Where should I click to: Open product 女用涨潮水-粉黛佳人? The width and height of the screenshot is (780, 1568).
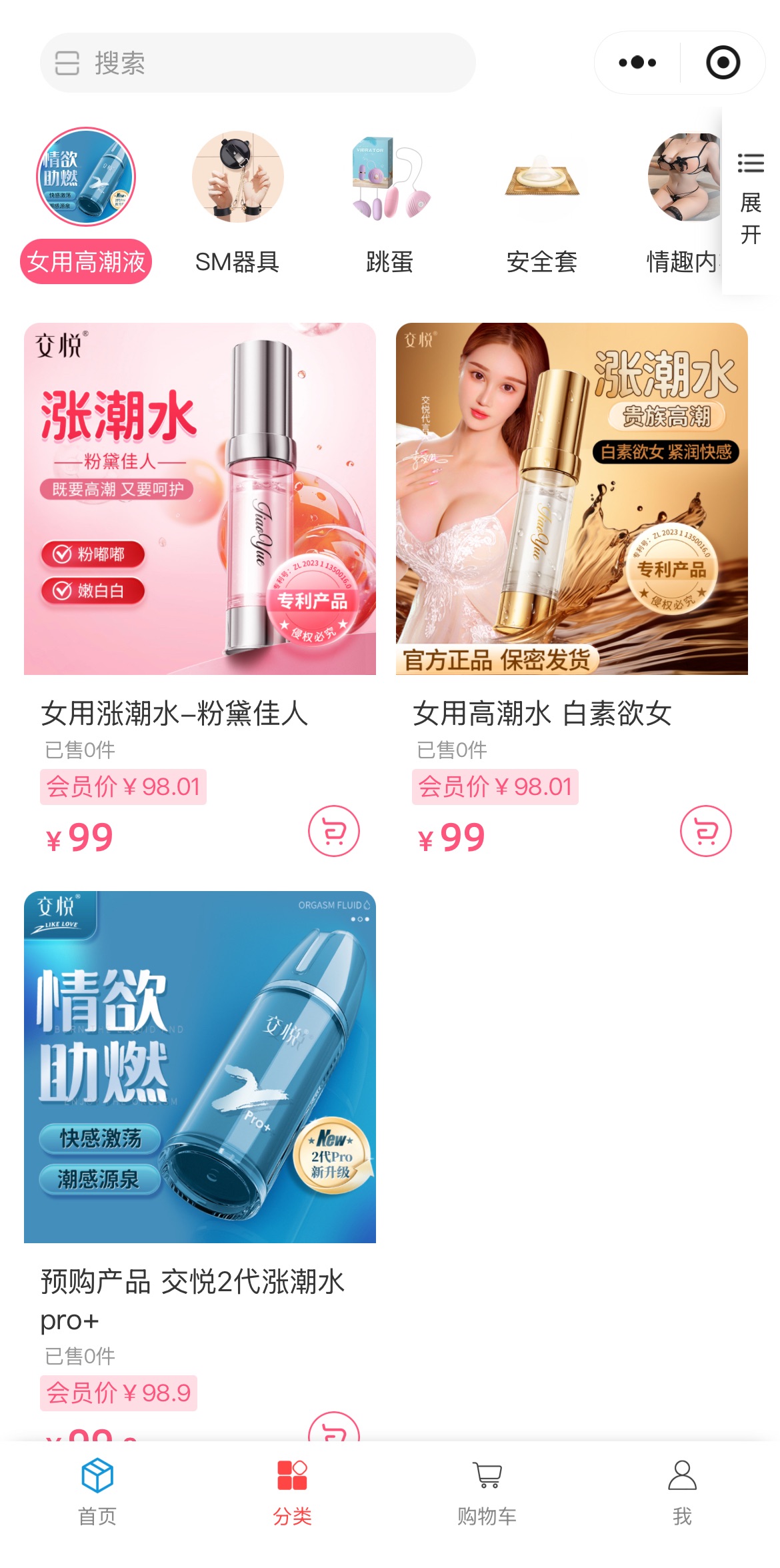tap(200, 499)
